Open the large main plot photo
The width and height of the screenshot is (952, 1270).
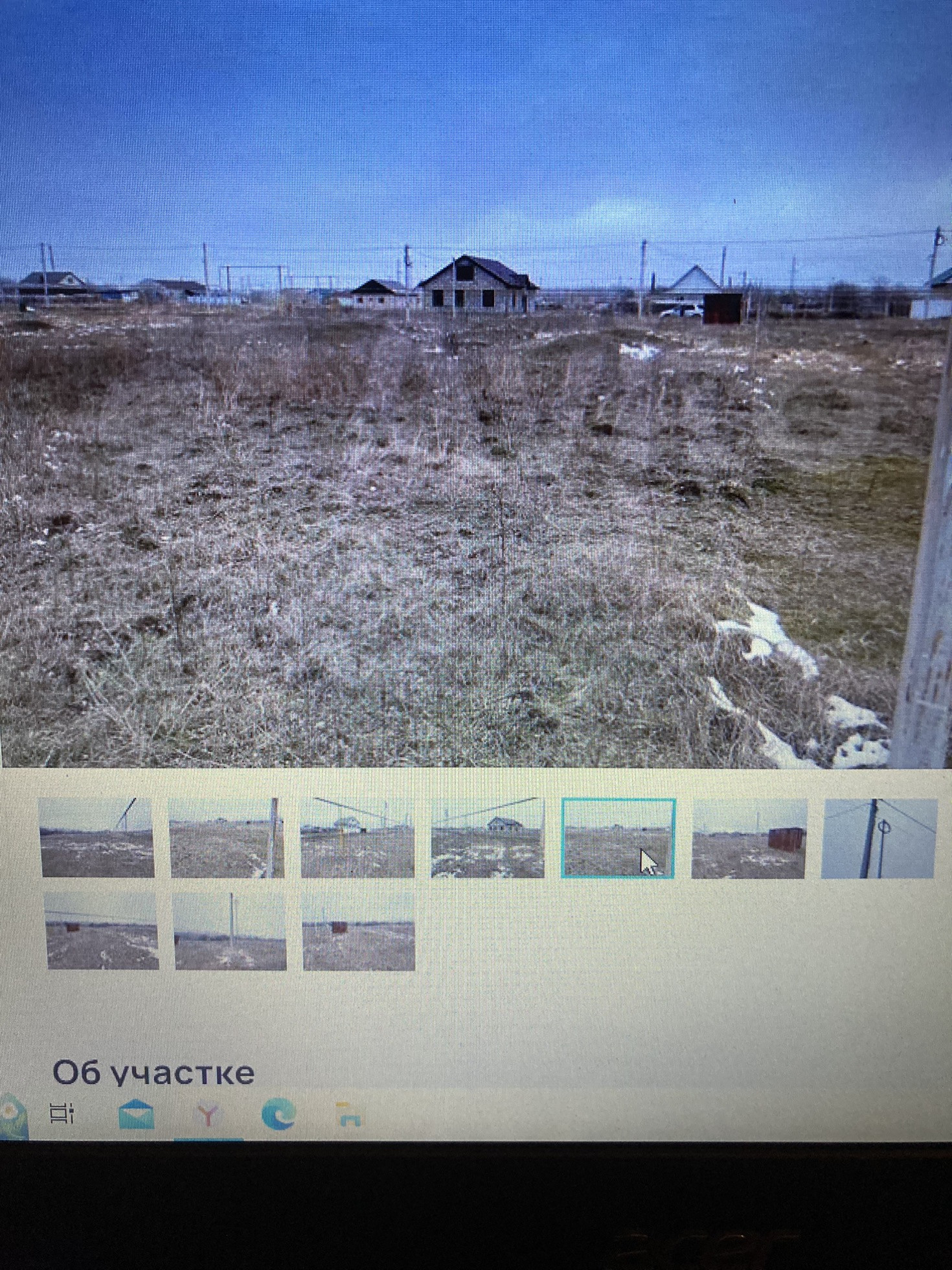476,384
